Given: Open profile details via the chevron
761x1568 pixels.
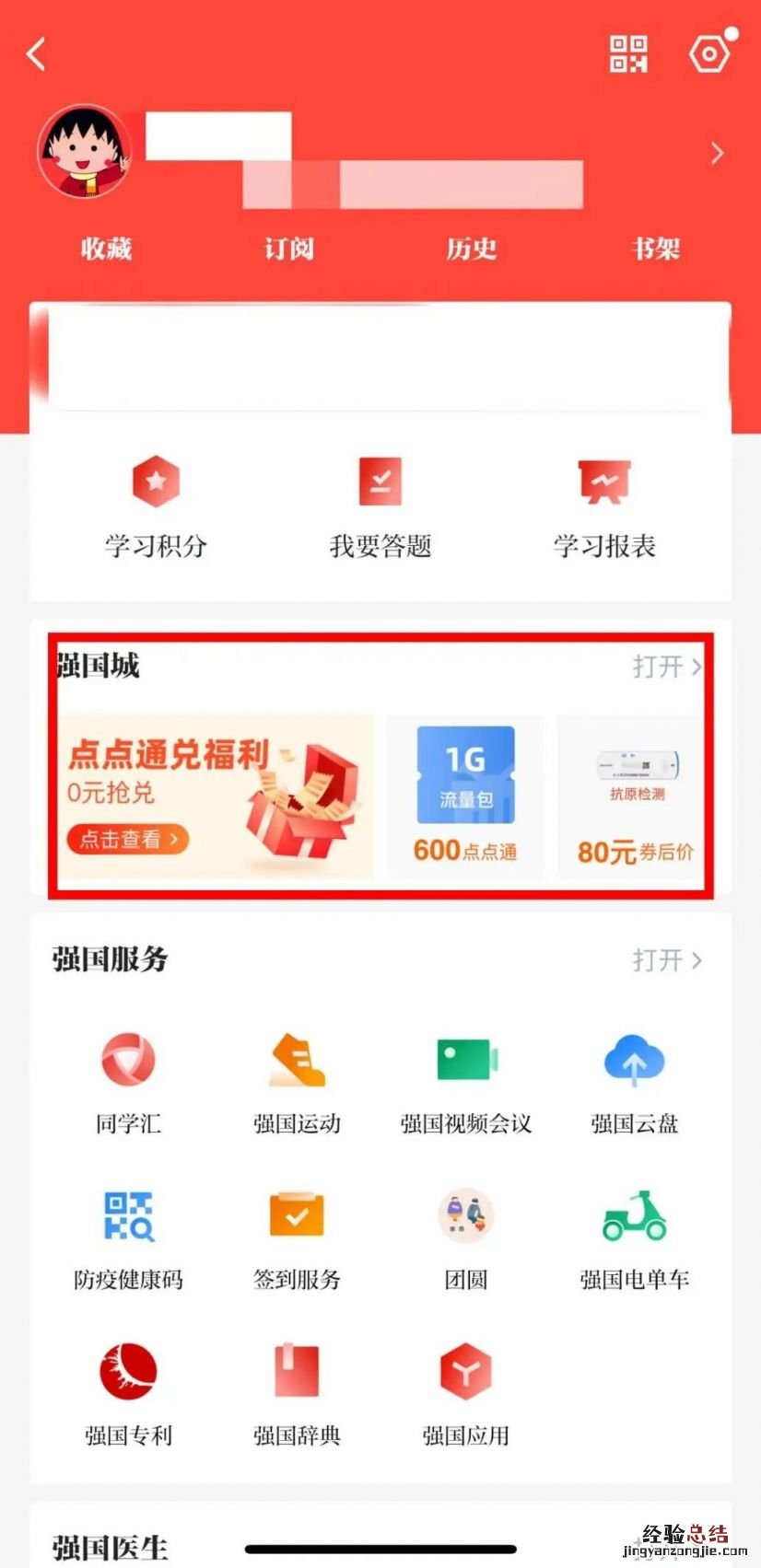Looking at the screenshot, I should point(717,154).
